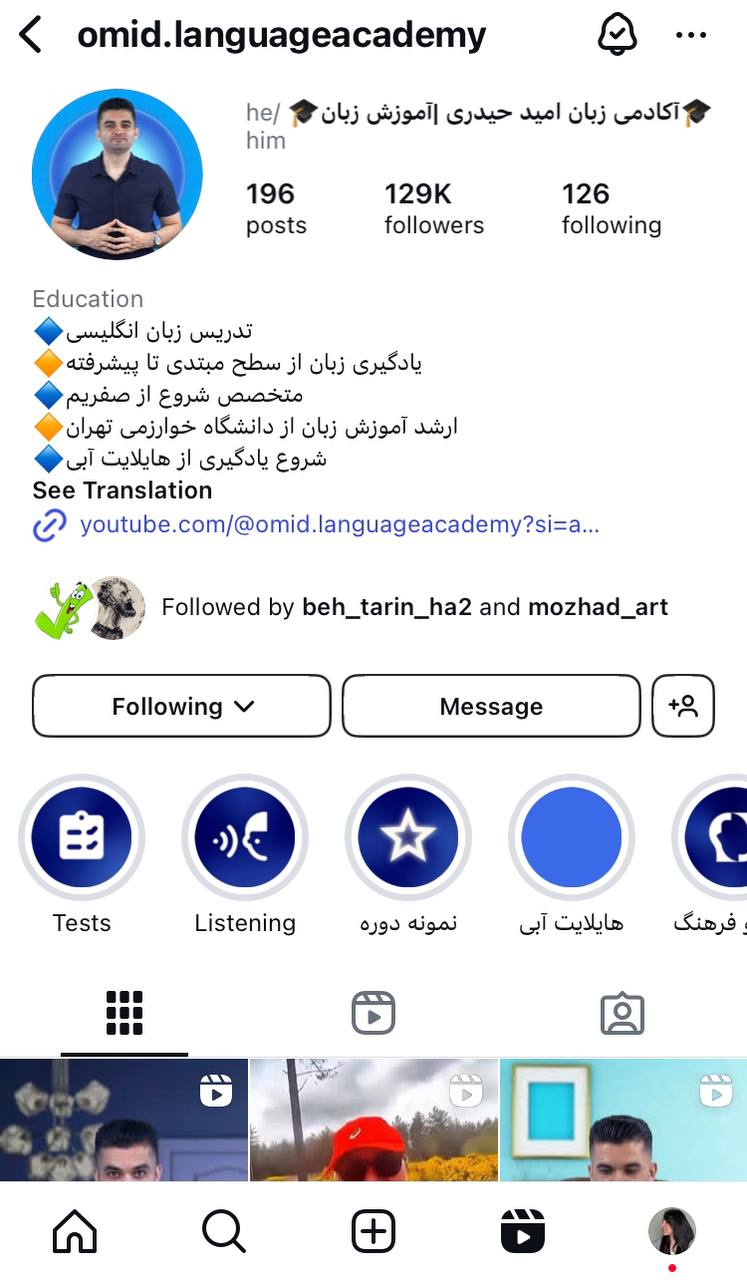The height and width of the screenshot is (1280, 747).
Task: Open the Tests story highlight
Action: coord(82,838)
